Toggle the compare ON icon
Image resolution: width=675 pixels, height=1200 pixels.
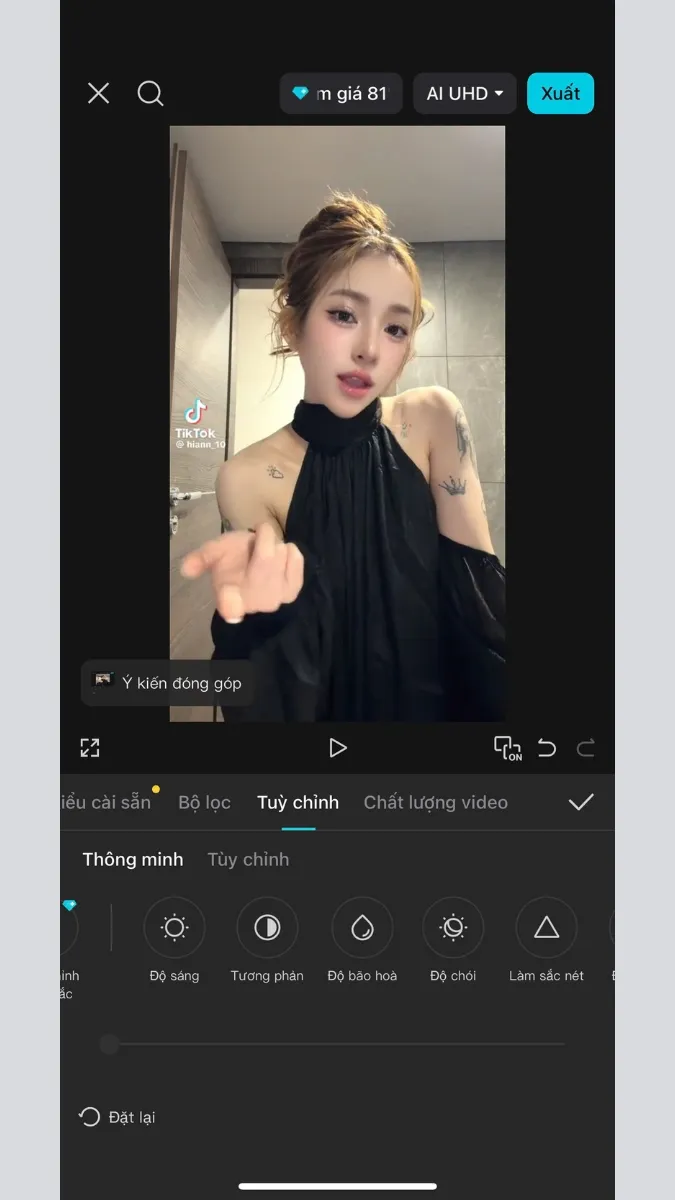pyautogui.click(x=507, y=748)
